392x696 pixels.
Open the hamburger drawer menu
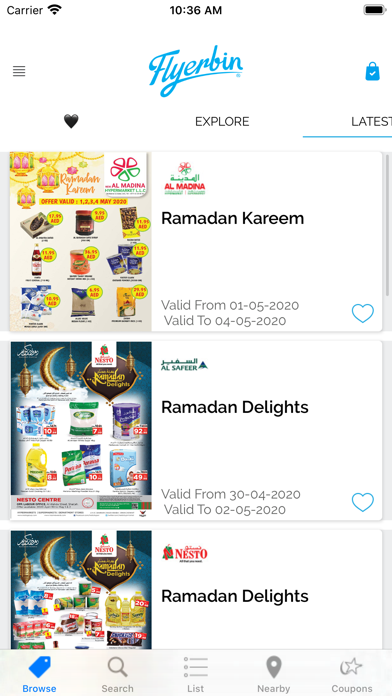click(x=19, y=71)
